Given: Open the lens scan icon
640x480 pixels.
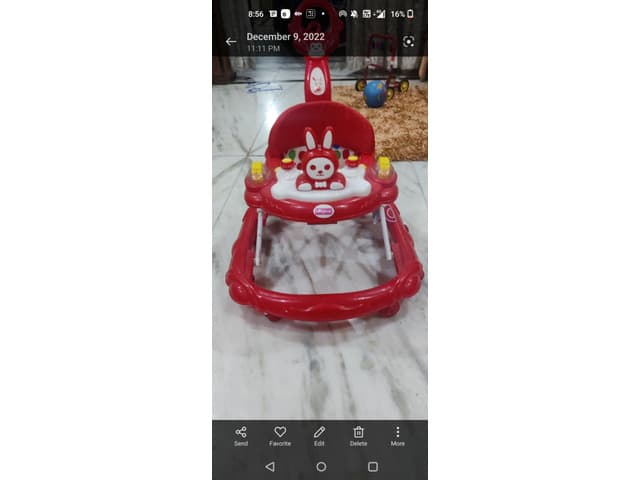Looking at the screenshot, I should (408, 42).
